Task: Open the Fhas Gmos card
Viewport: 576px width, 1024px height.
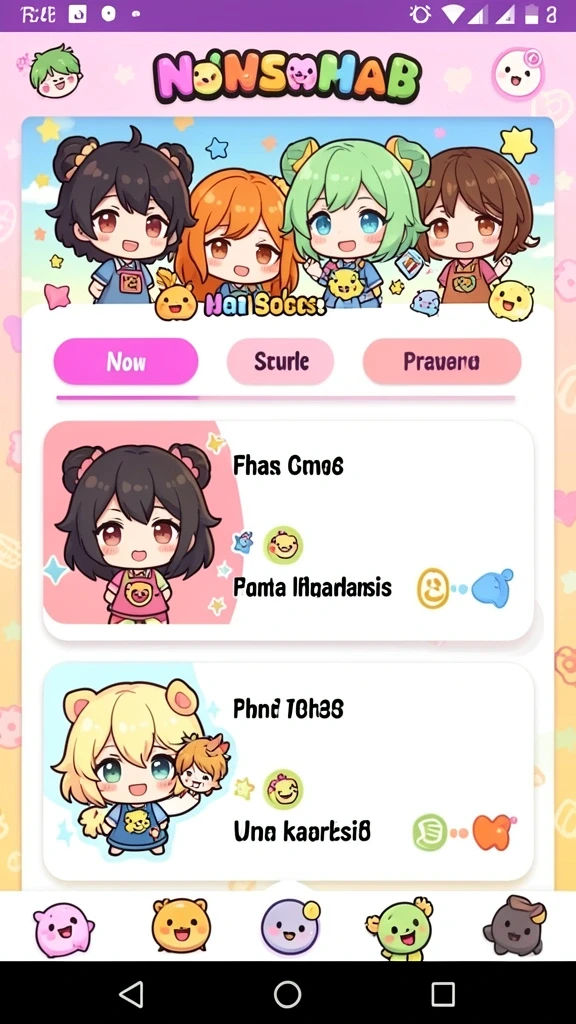Action: pos(288,530)
